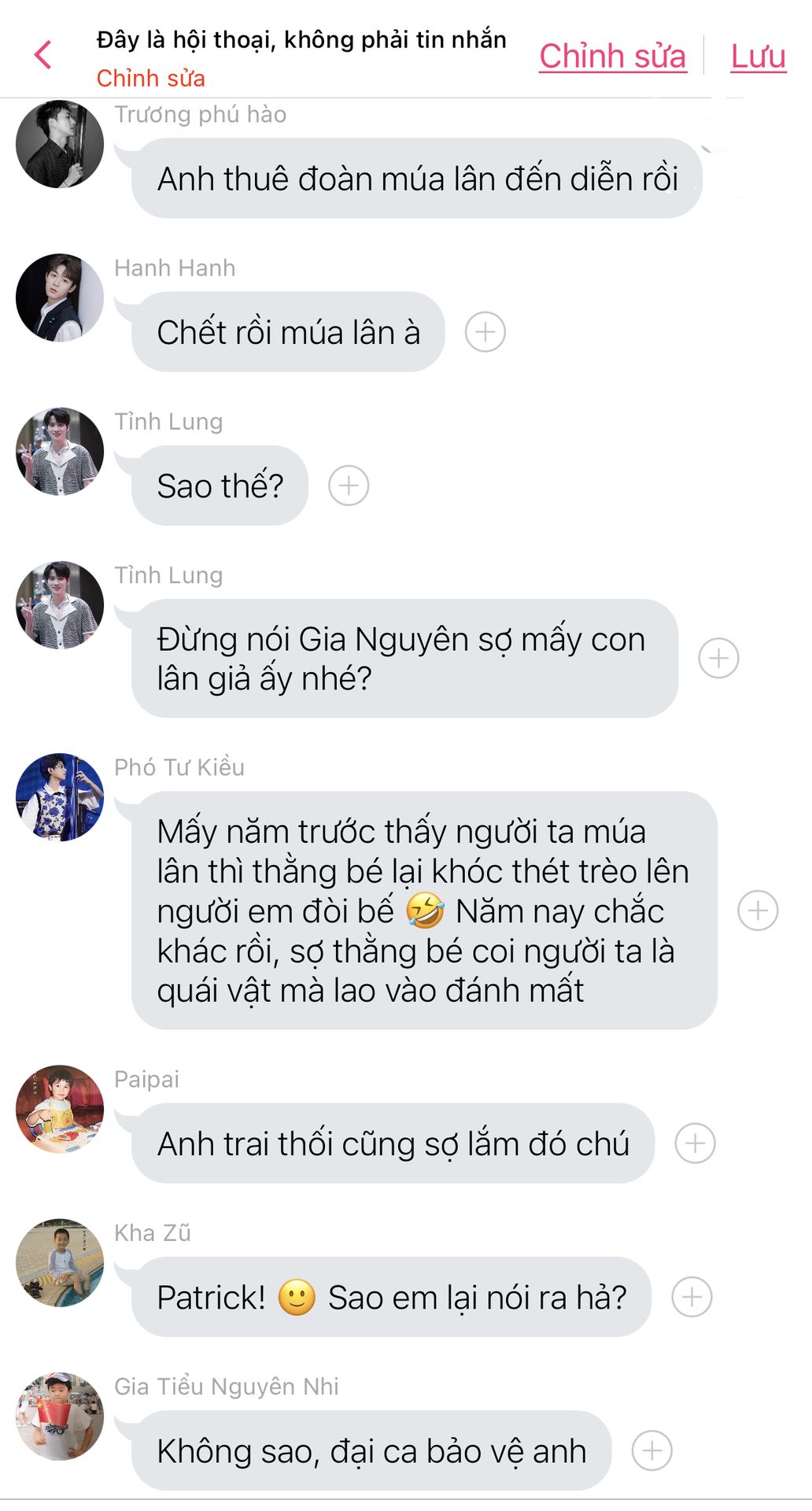This screenshot has width=812, height=1511.
Task: Tap plus beside "Chết rồi múa lân à"
Action: coord(485,332)
